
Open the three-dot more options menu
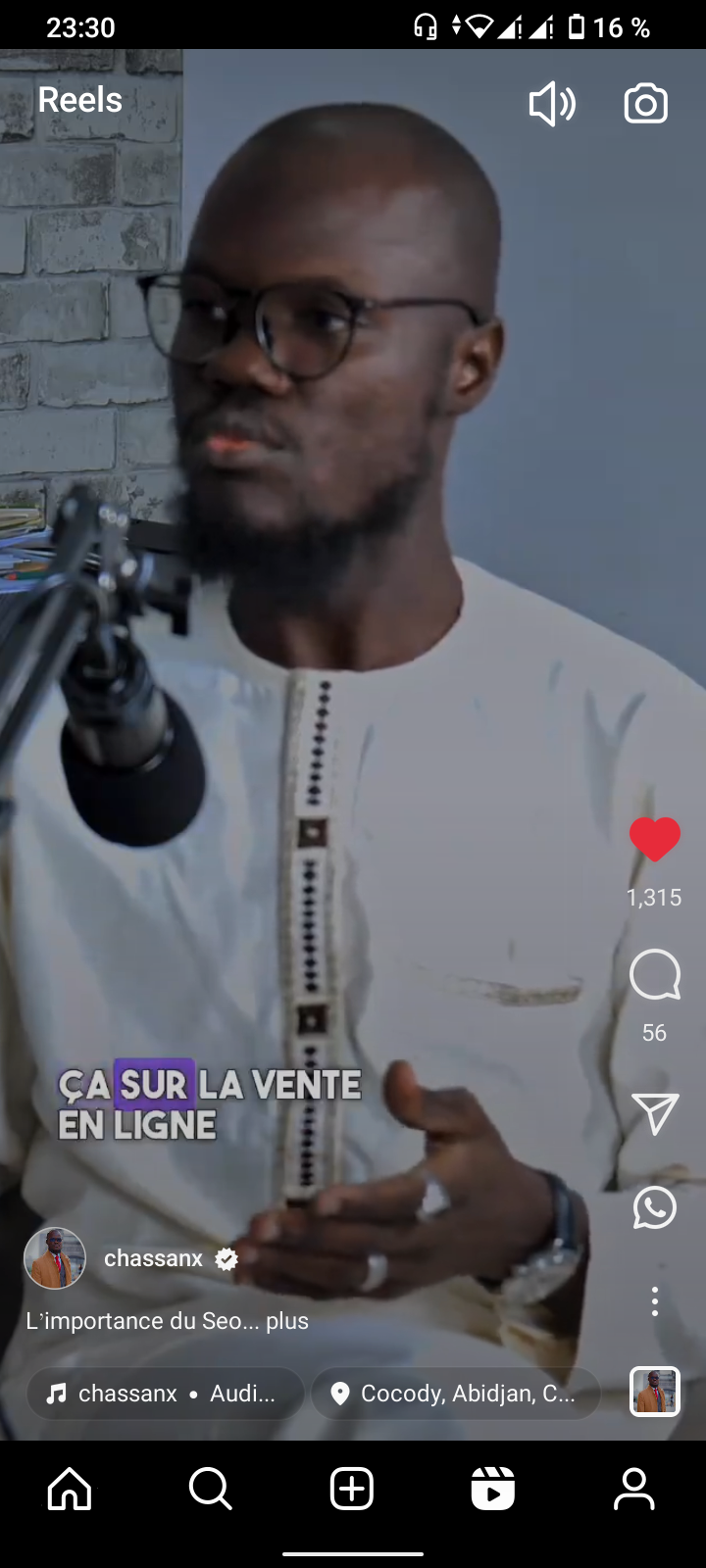(x=654, y=1301)
